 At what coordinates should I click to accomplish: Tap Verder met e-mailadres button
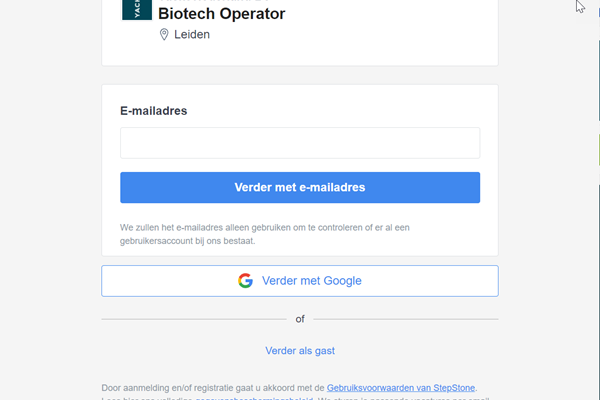pos(299,187)
